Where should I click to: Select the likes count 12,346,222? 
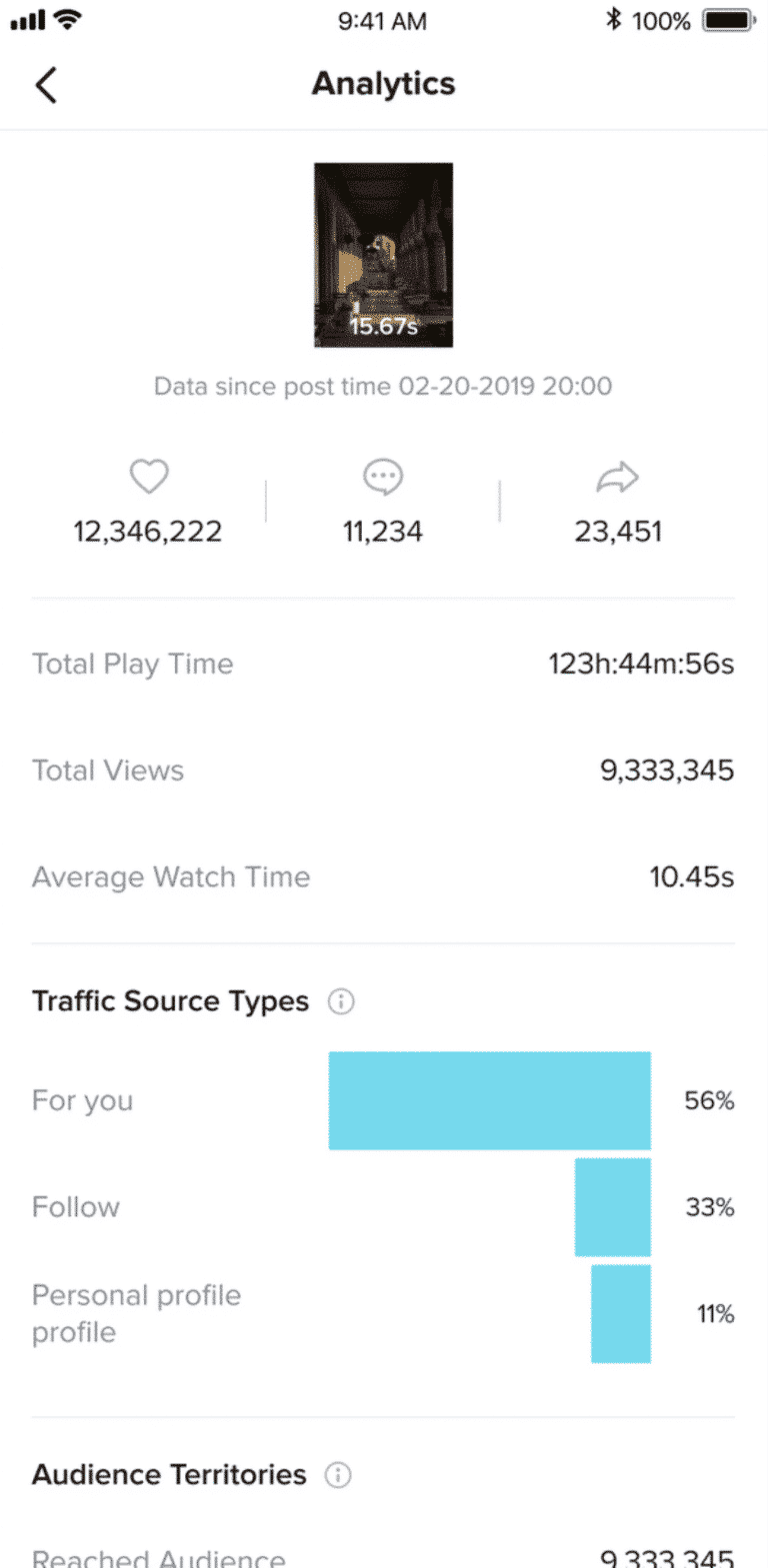(x=148, y=531)
